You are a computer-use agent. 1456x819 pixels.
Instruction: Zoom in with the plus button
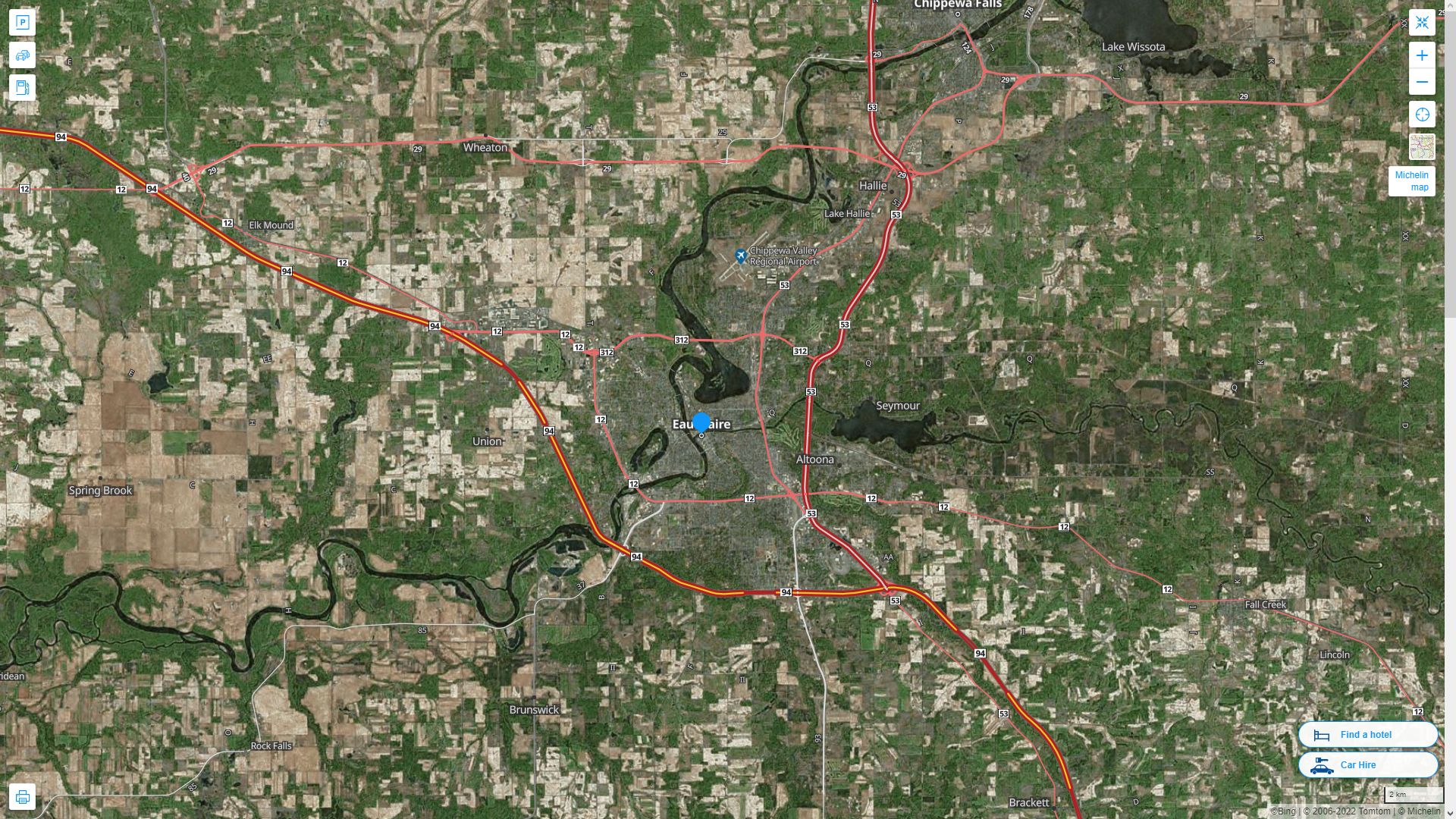tap(1422, 55)
